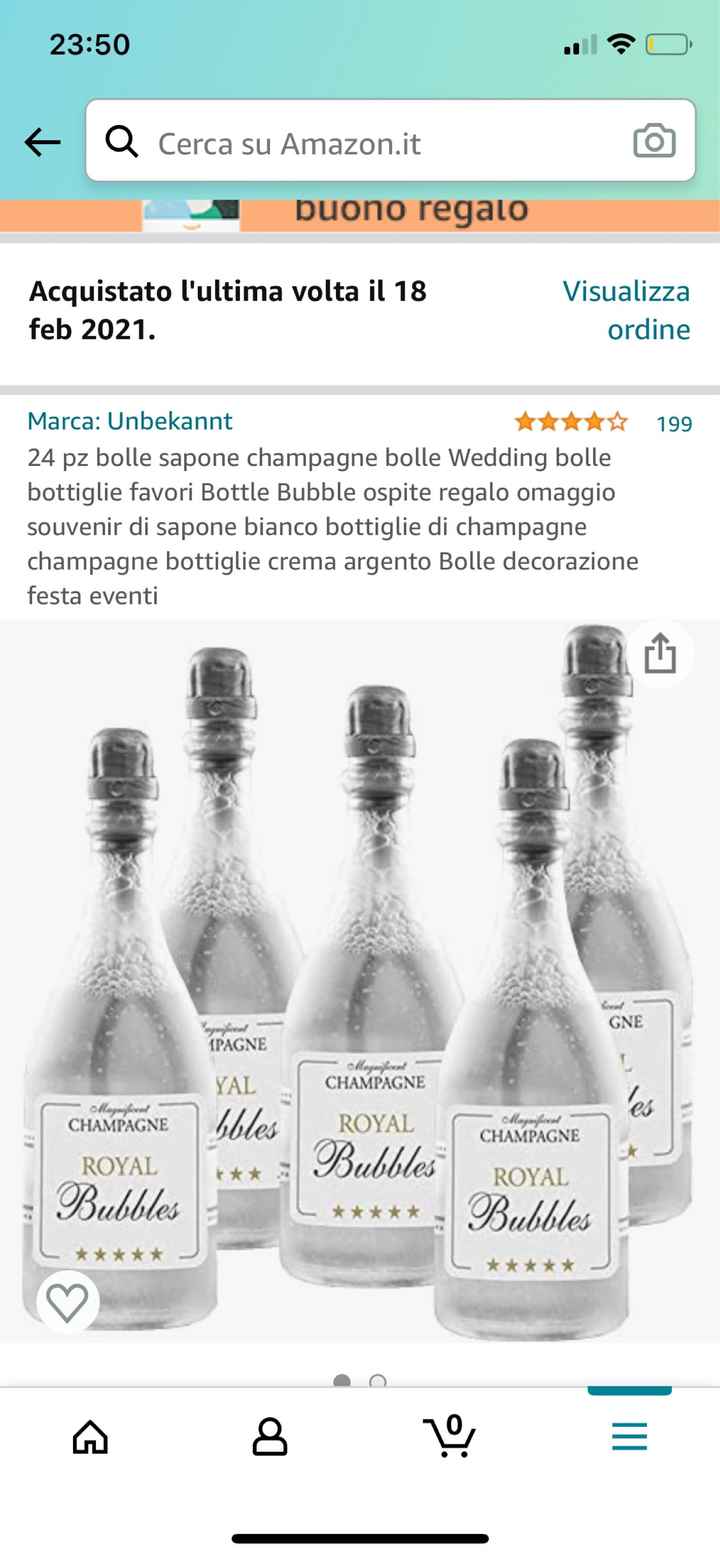Screen dimensions: 720x1558
Task: Open the shopping cart
Action: [450, 1437]
